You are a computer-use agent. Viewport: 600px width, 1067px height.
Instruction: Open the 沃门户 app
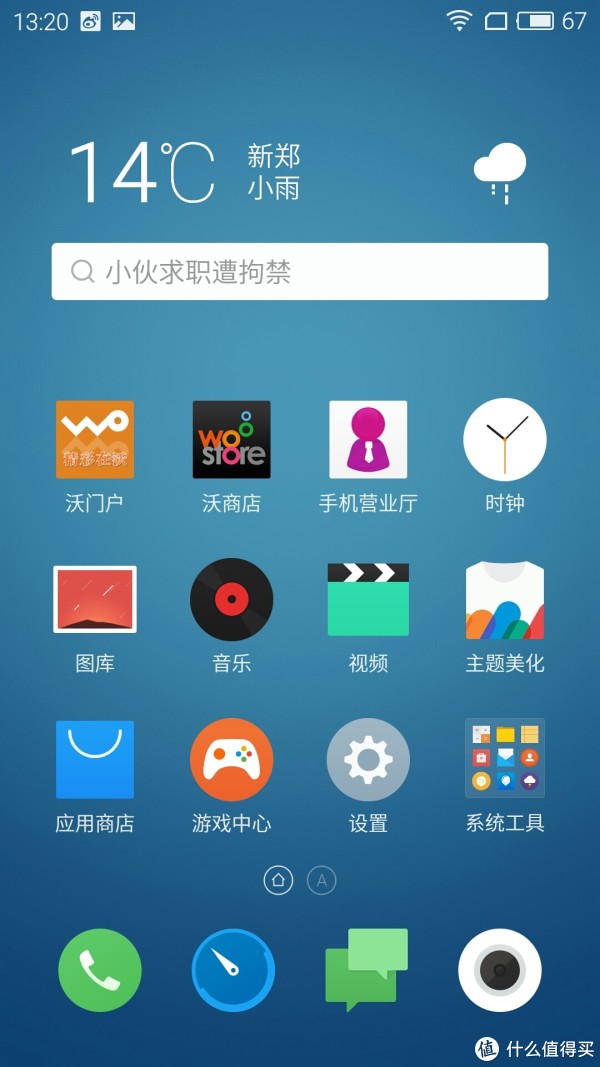pos(95,440)
